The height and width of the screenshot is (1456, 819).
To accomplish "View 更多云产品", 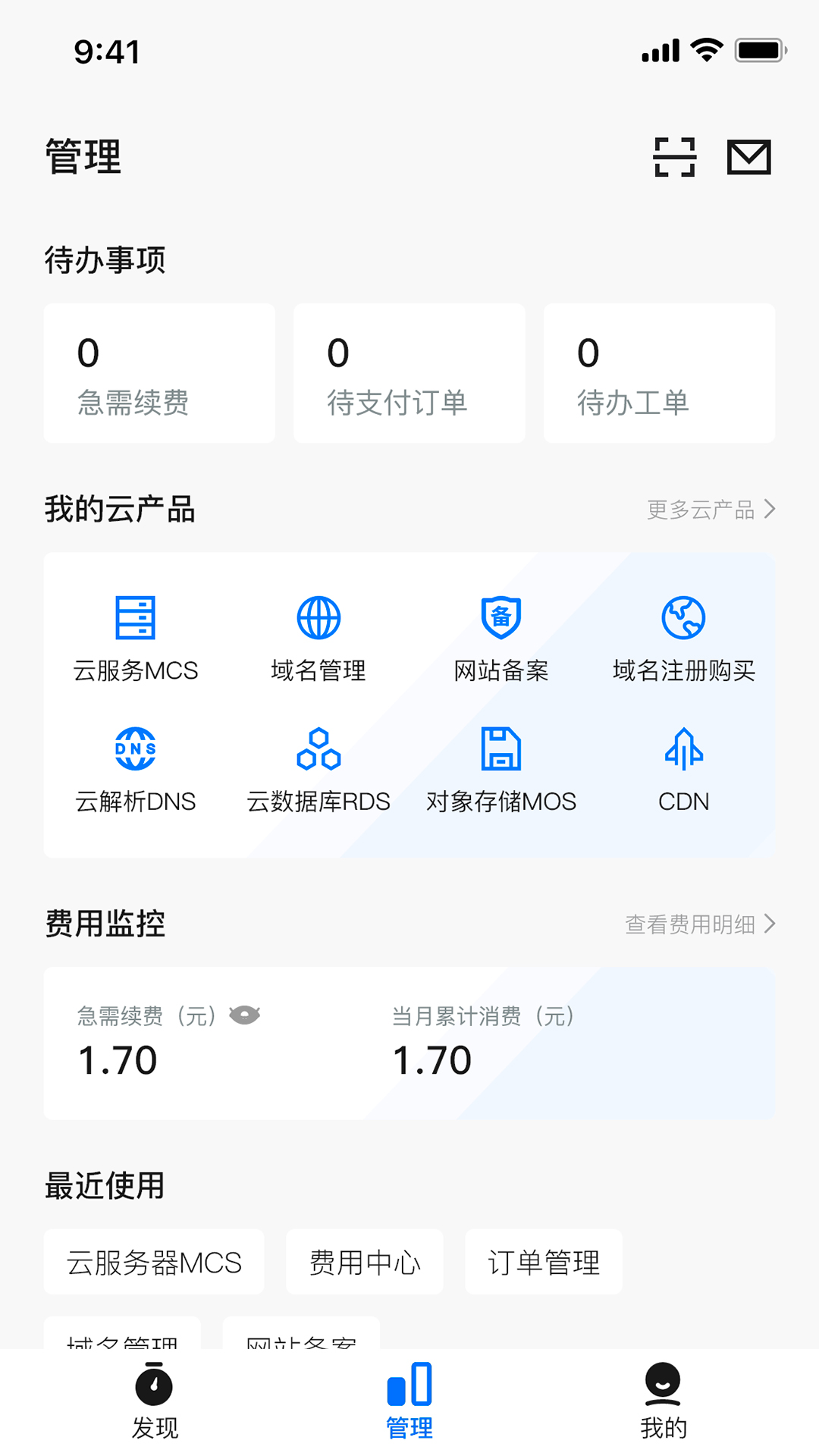I will tap(711, 510).
